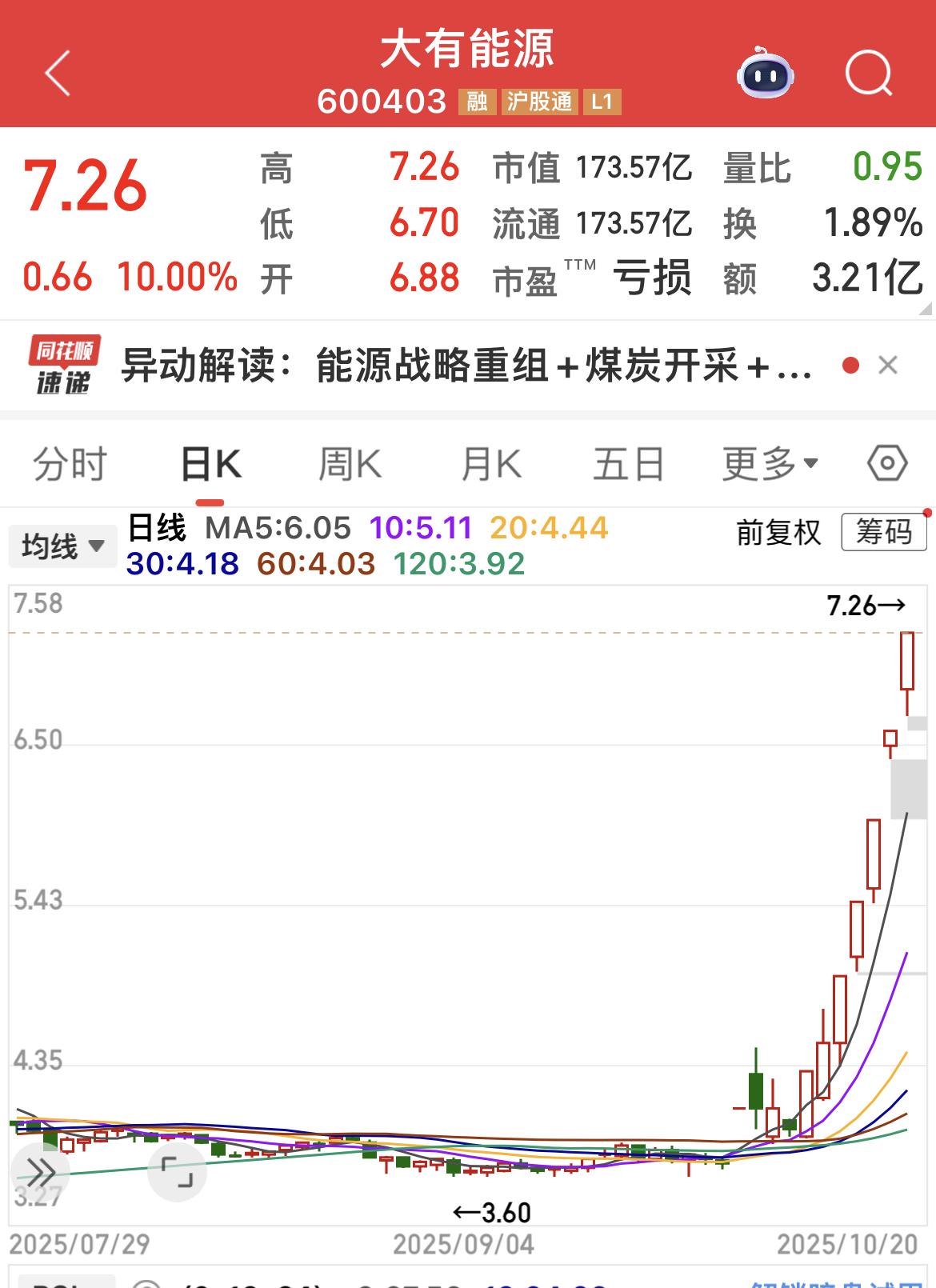Open chart settings hexagon icon
Viewport: 936px width, 1288px height.
(887, 463)
